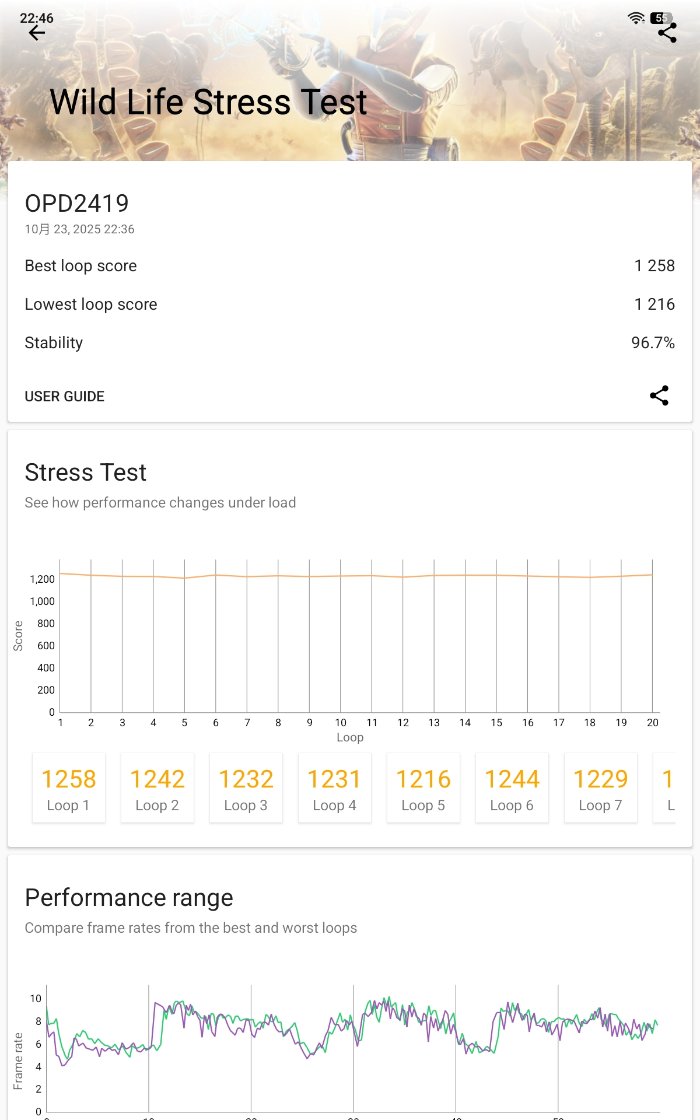This screenshot has height=1120, width=700.
Task: Select the Loop 3 score card
Action: [246, 788]
